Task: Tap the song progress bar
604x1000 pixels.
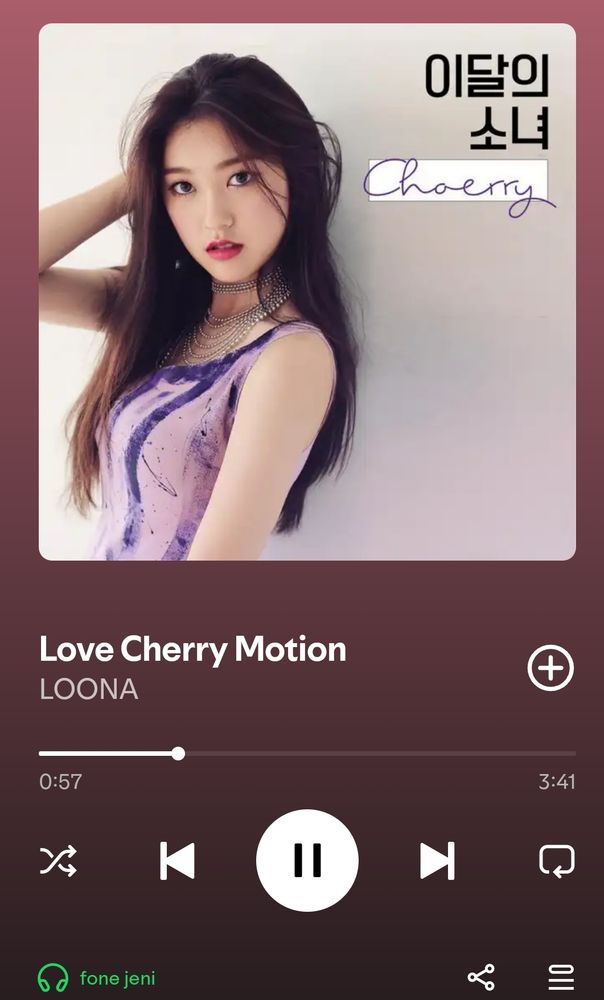Action: pos(307,753)
